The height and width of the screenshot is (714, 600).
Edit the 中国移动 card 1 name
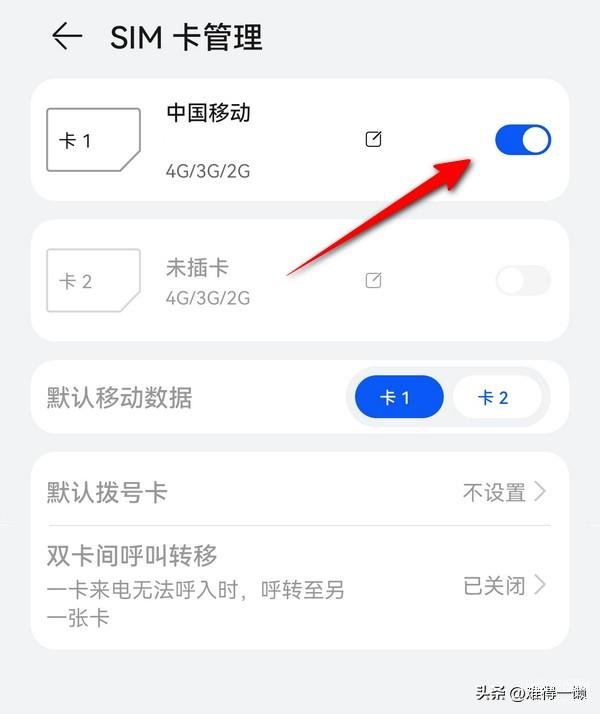(x=373, y=140)
